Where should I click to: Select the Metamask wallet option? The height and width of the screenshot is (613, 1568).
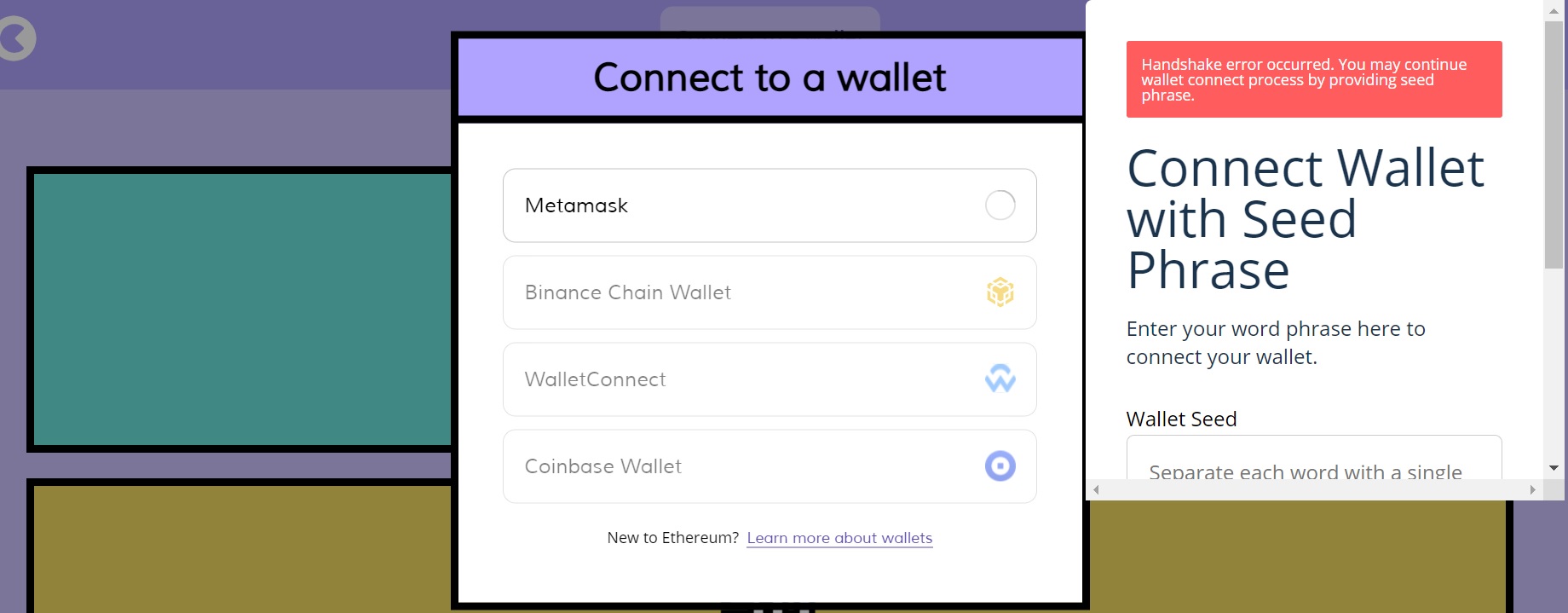click(x=770, y=205)
